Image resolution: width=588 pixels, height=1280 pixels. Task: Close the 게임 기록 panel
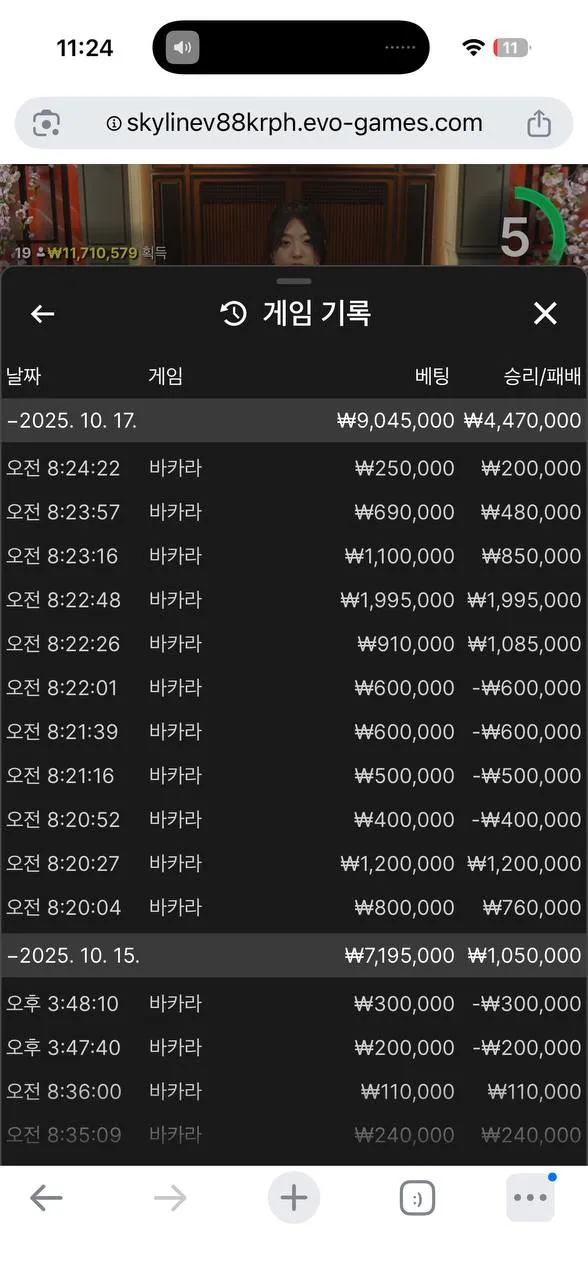545,314
